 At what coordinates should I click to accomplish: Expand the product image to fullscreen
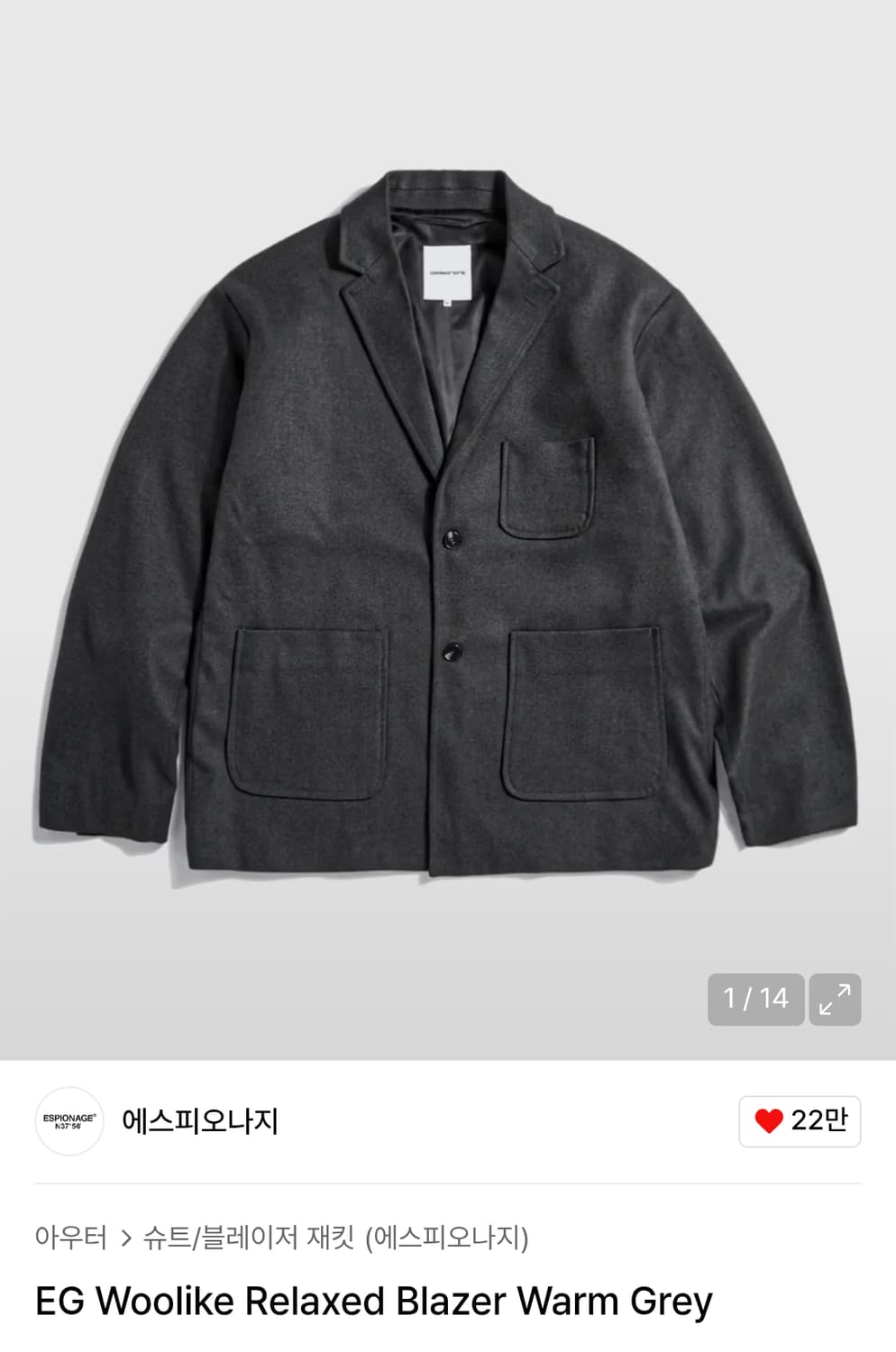(x=835, y=999)
